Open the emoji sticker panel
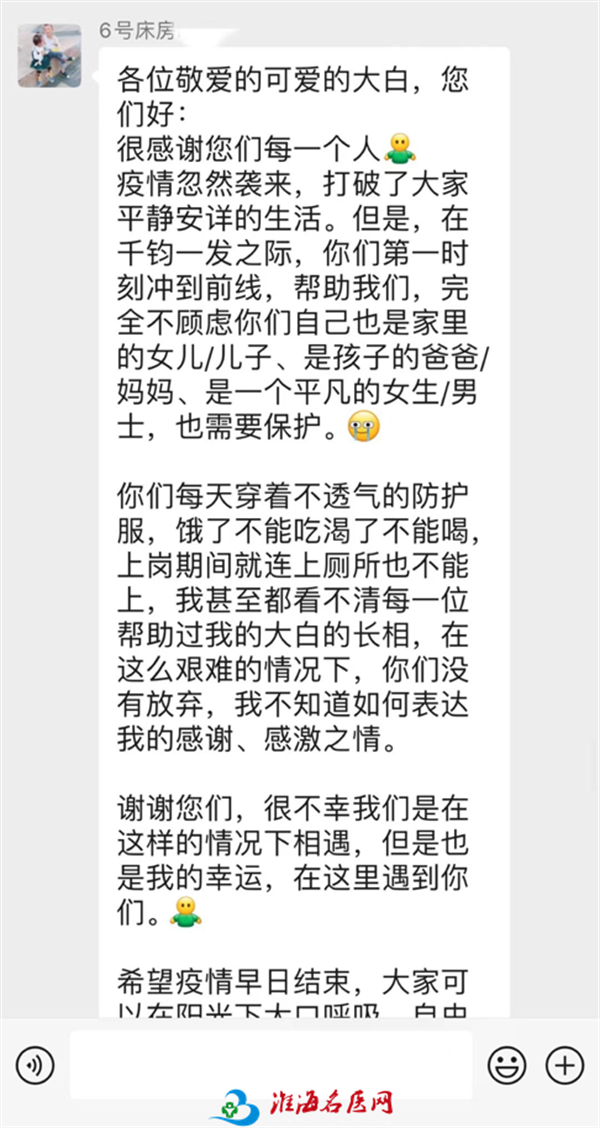This screenshot has width=600, height=1128. pos(508,1062)
